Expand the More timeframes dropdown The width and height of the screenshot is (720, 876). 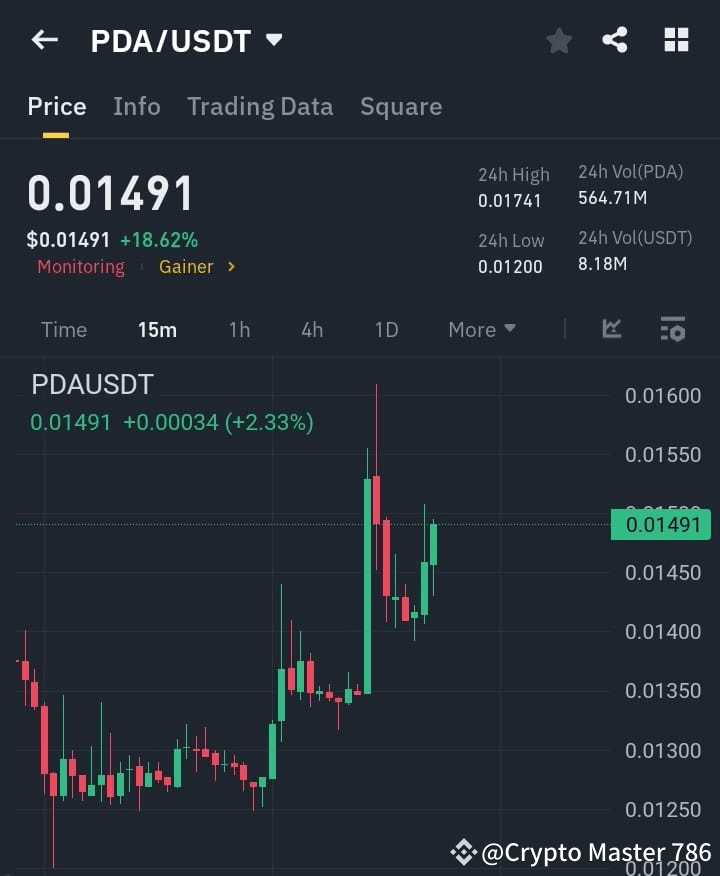[x=481, y=329]
